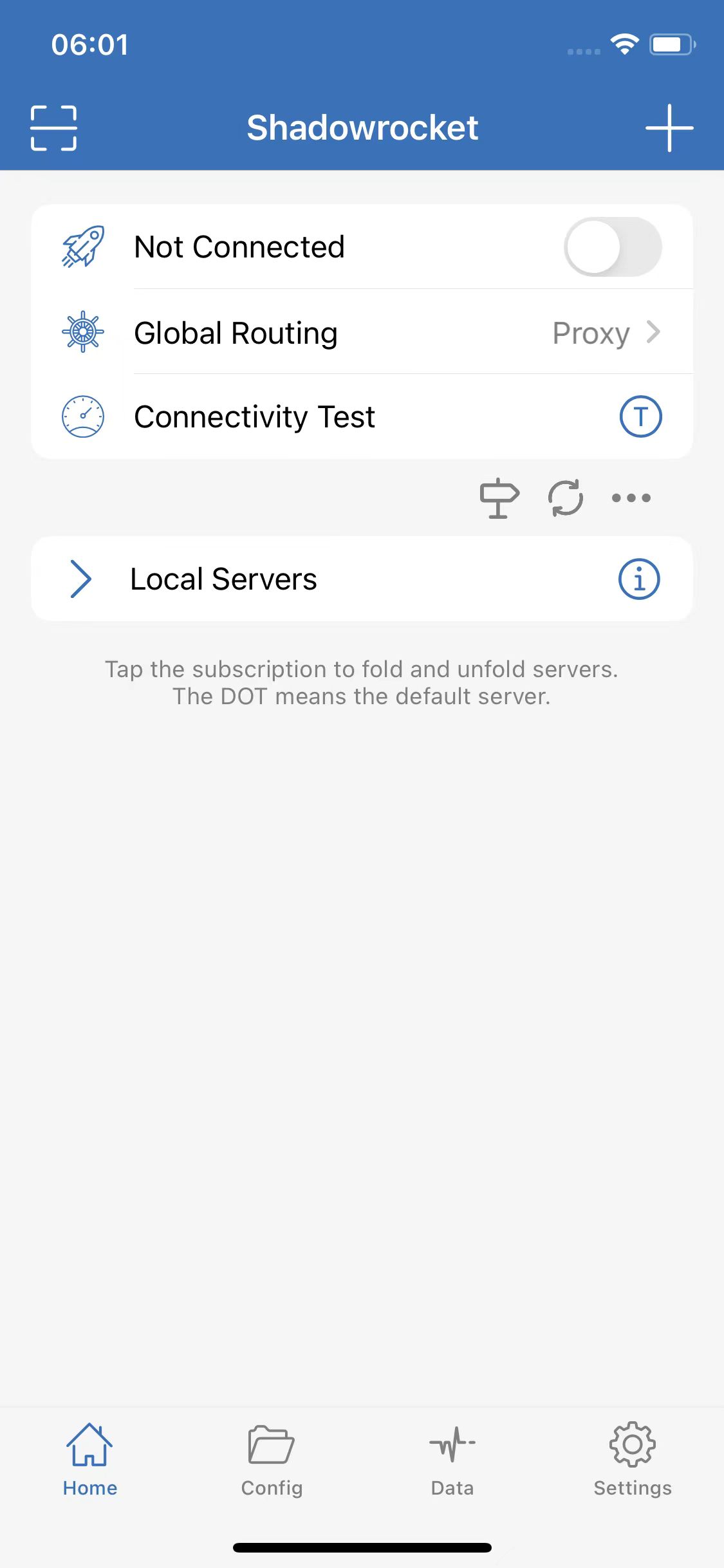Open the QR code scanner
The height and width of the screenshot is (1568, 724).
point(53,128)
